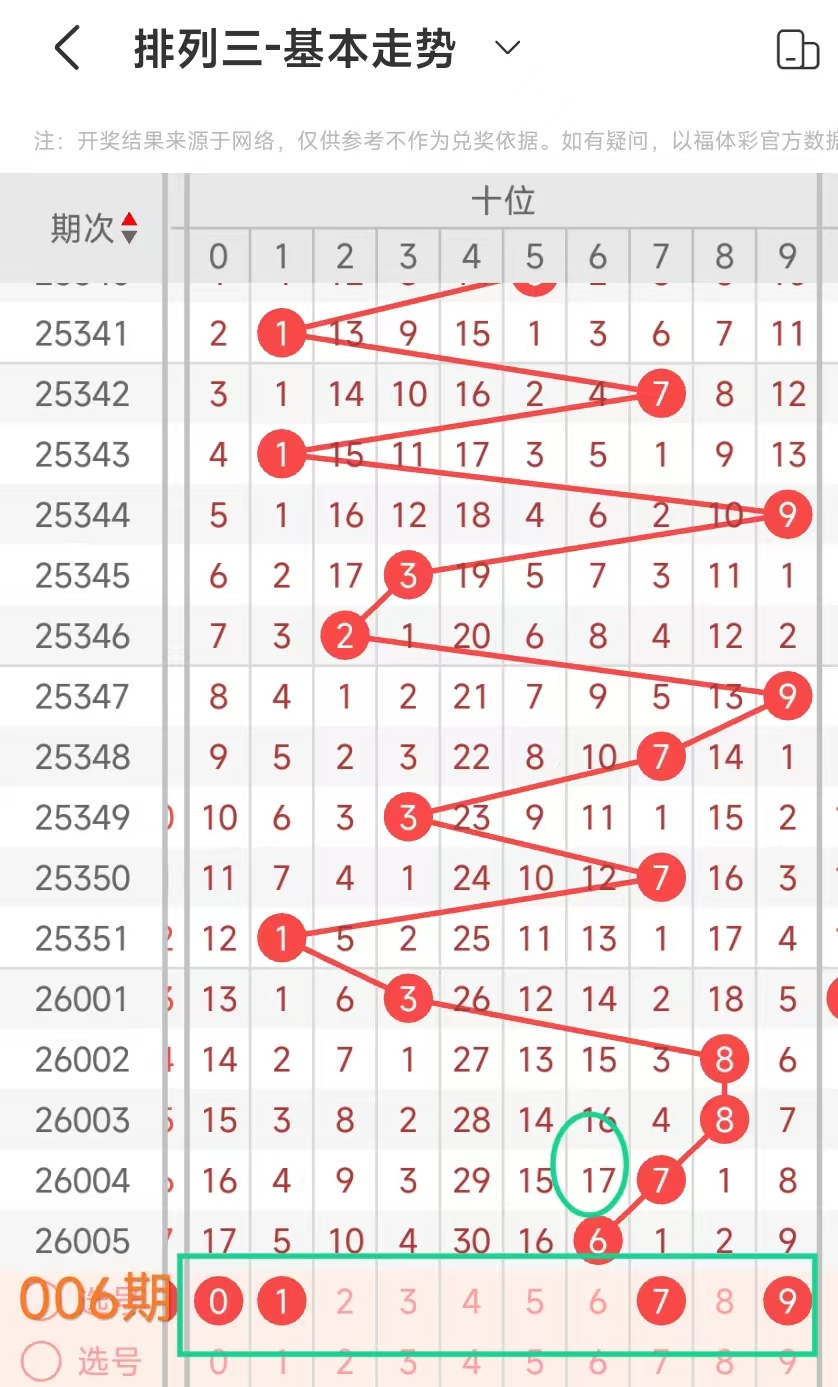Select number 8 in the first 选号 row
838x1387 pixels.
724,1301
